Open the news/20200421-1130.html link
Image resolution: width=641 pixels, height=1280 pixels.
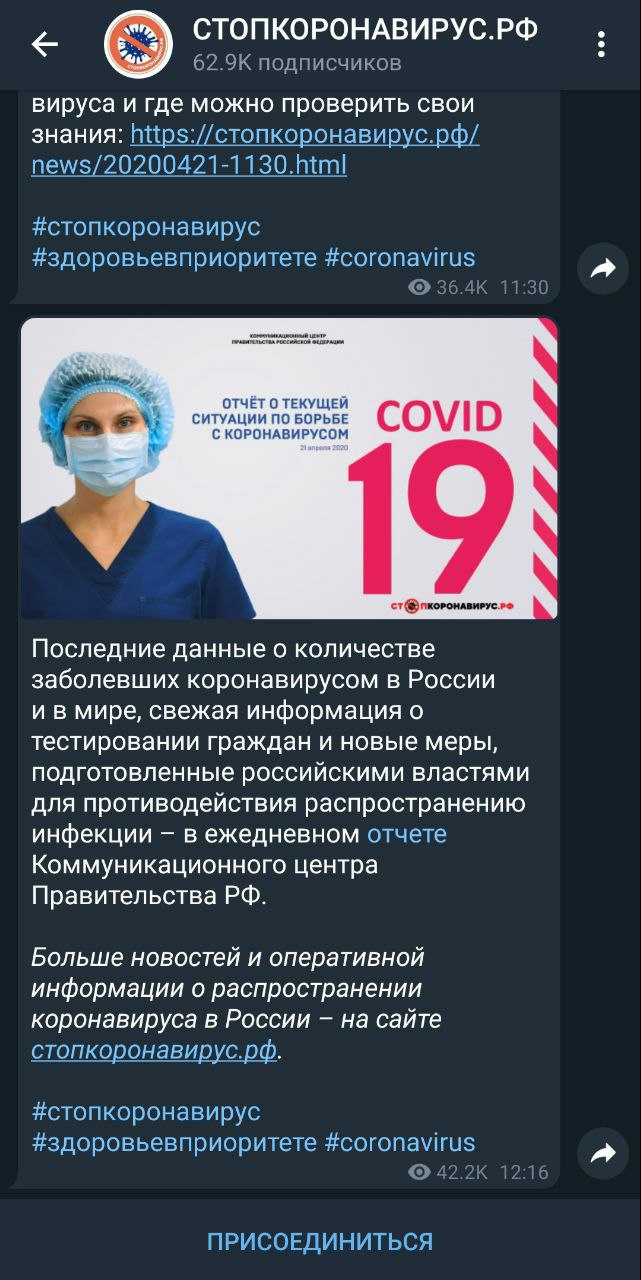pos(255,150)
